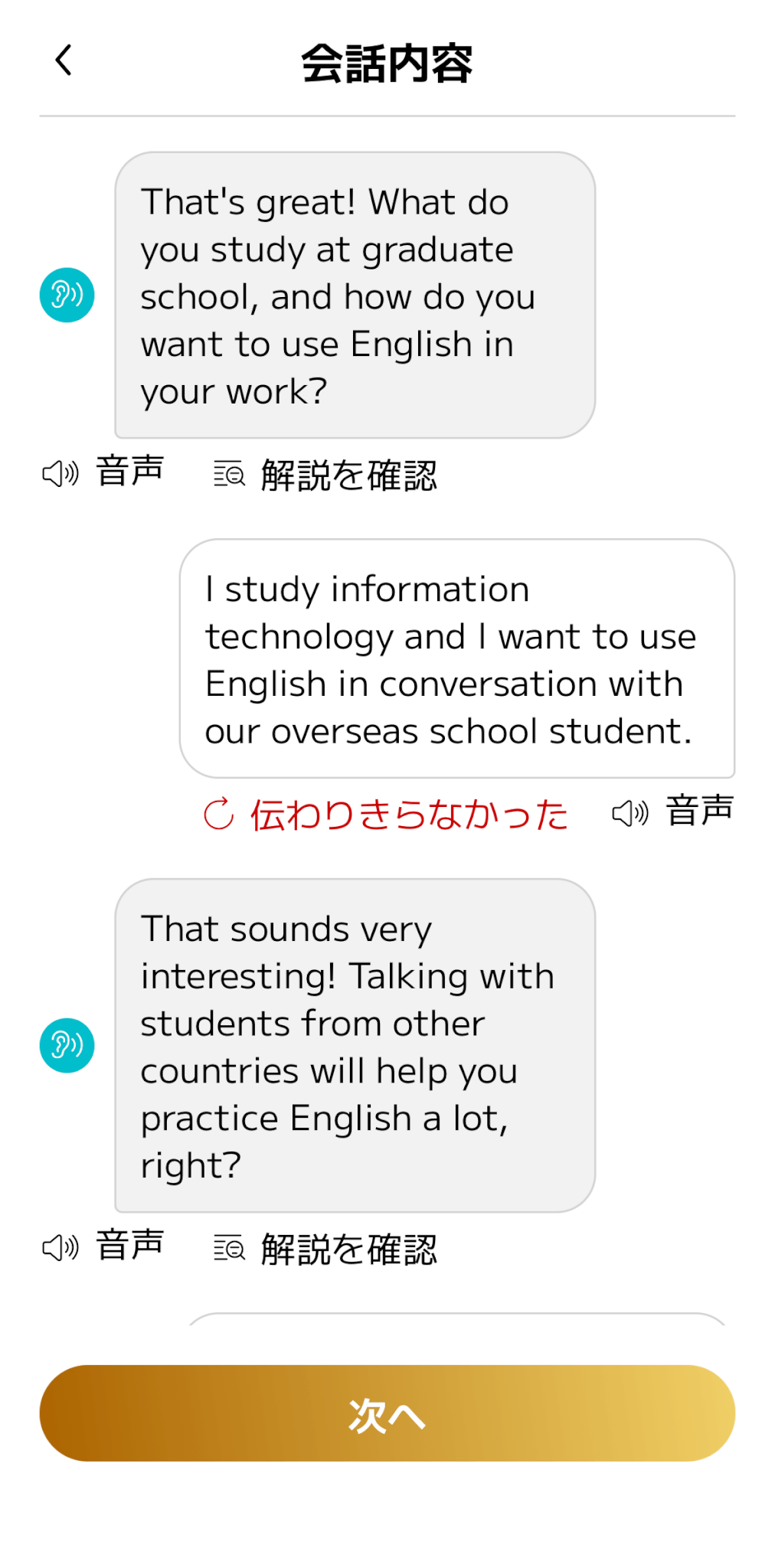Play 音声 for the "That sounds very interesting" message
The image size is (775, 1568).
[x=103, y=1246]
